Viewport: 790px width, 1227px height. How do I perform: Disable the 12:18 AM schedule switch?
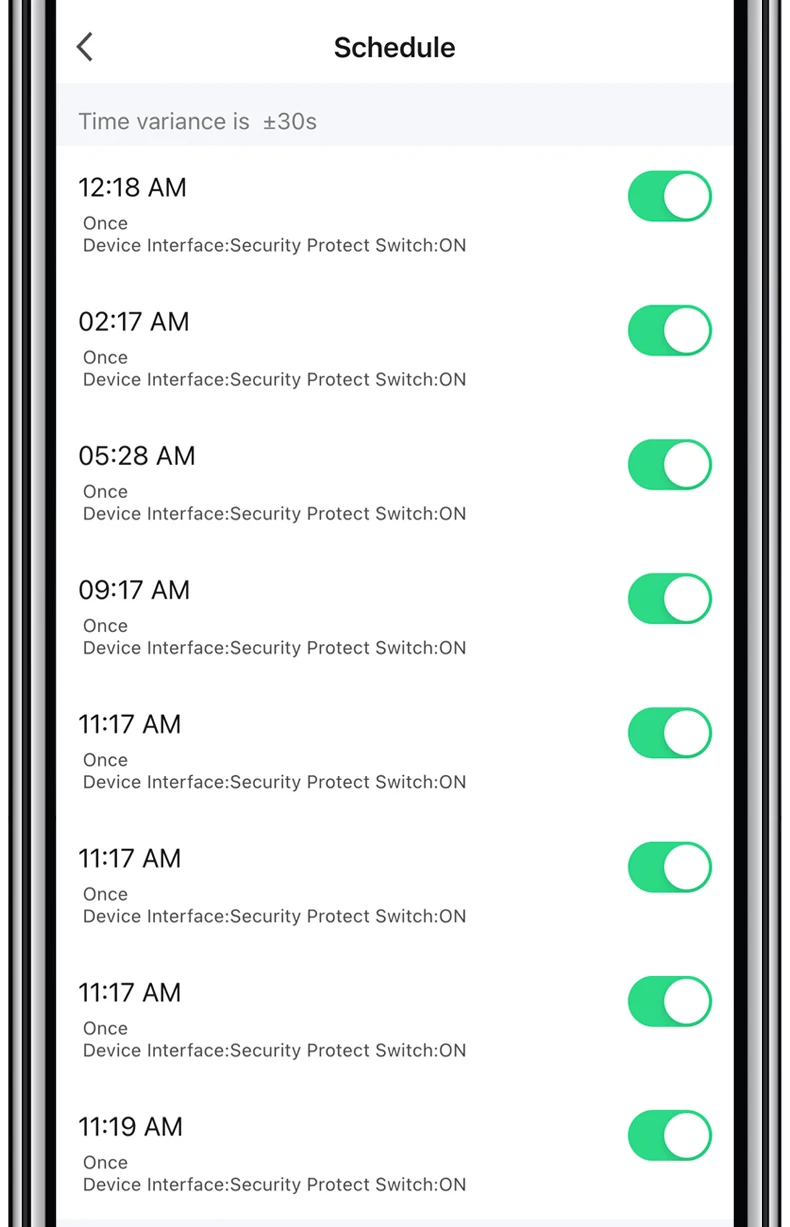[669, 196]
